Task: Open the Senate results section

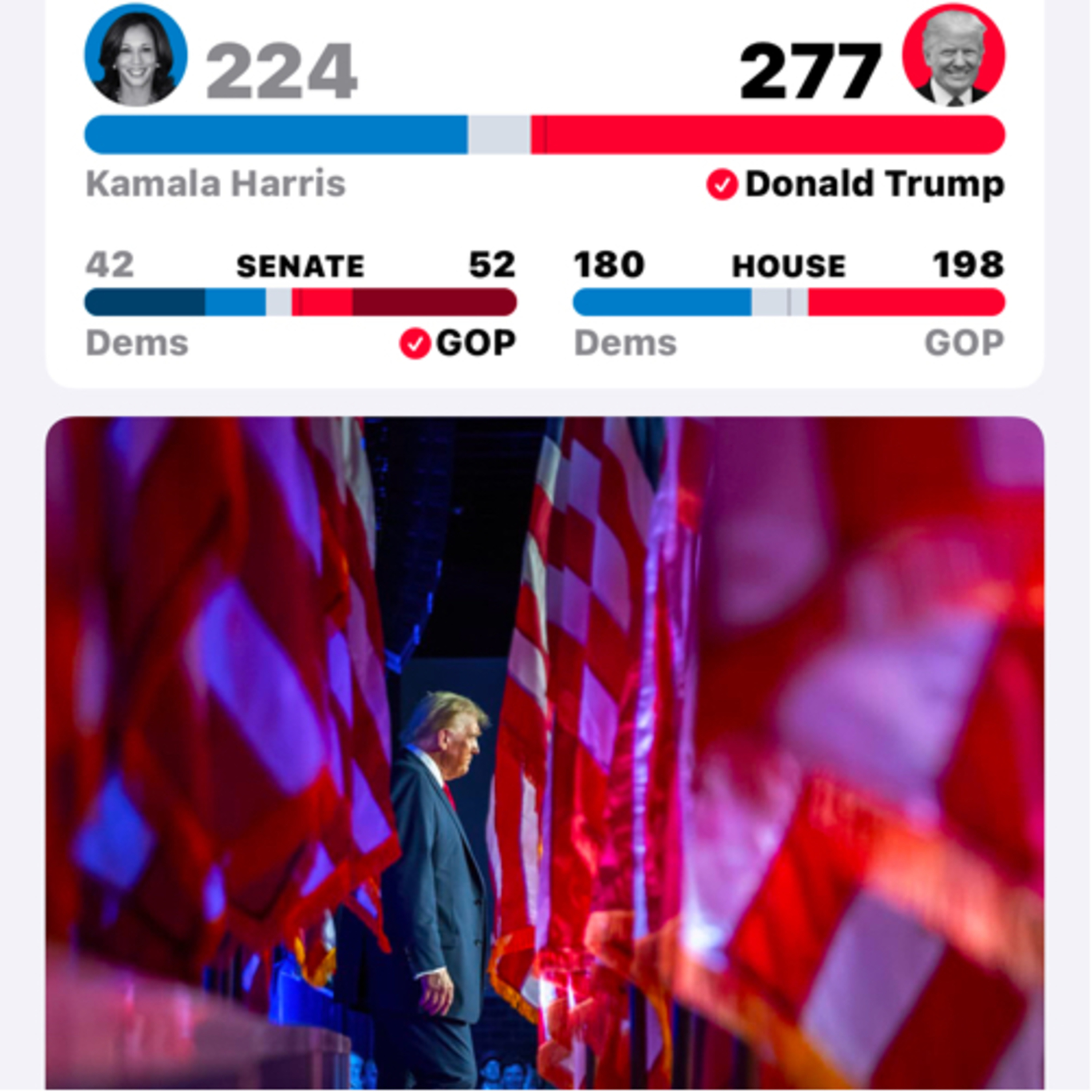Action: [301, 304]
